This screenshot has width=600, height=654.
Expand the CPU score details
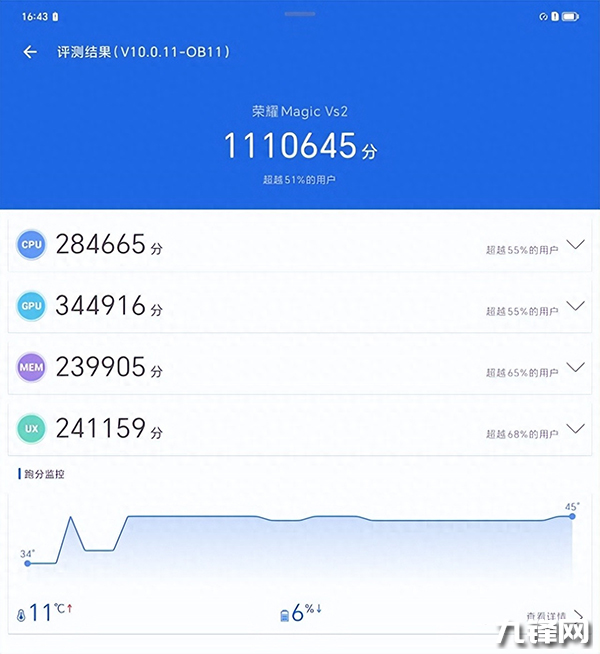coord(574,244)
